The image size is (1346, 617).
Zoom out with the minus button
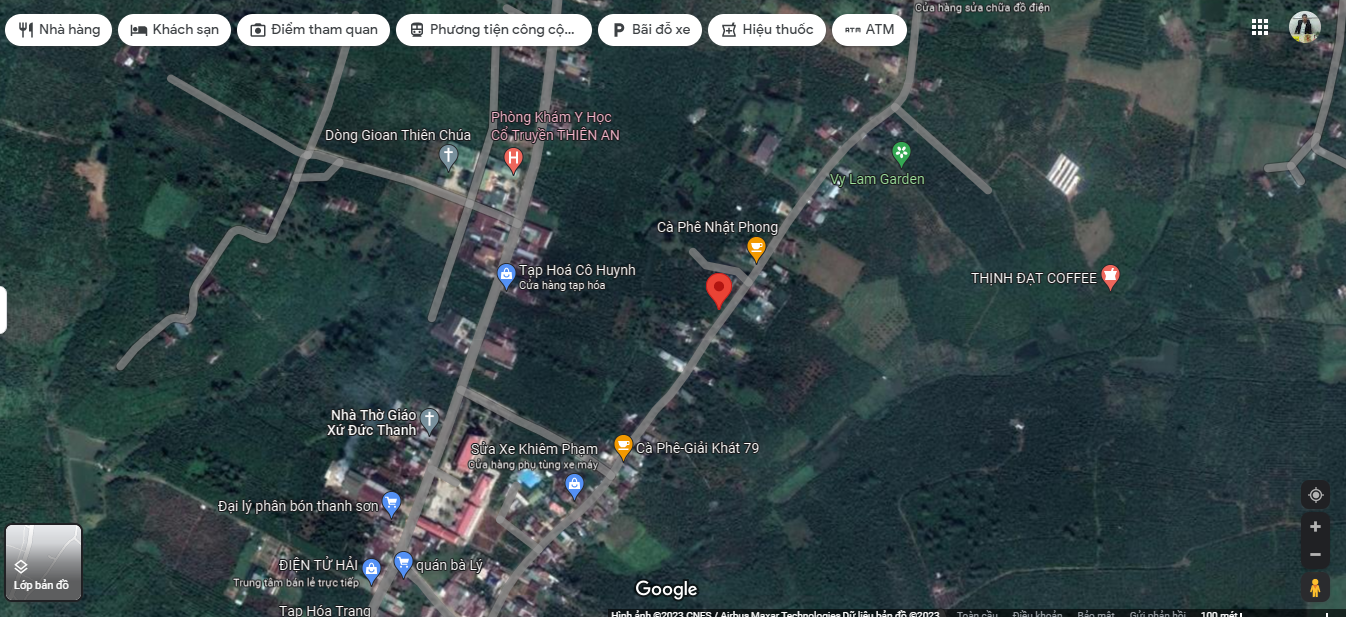pyautogui.click(x=1315, y=554)
